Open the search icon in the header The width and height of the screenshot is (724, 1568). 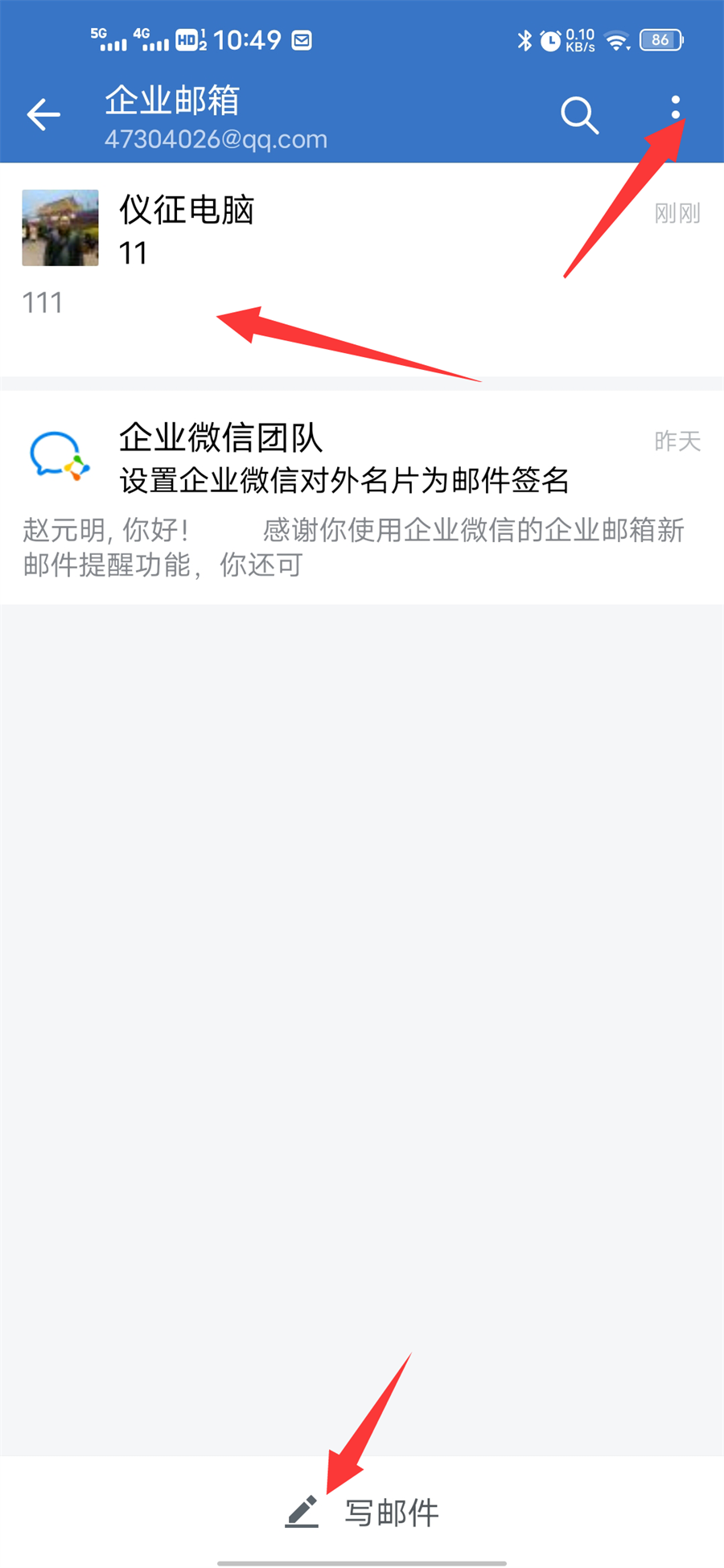tap(579, 116)
